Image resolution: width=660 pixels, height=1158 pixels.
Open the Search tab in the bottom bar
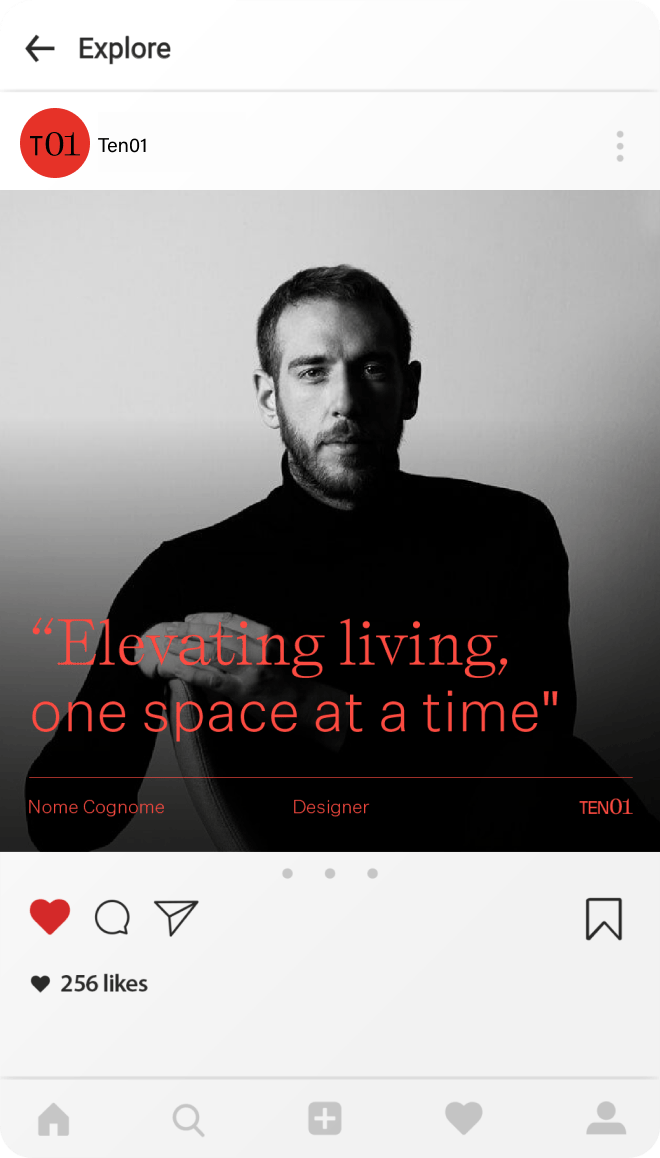(x=188, y=1119)
